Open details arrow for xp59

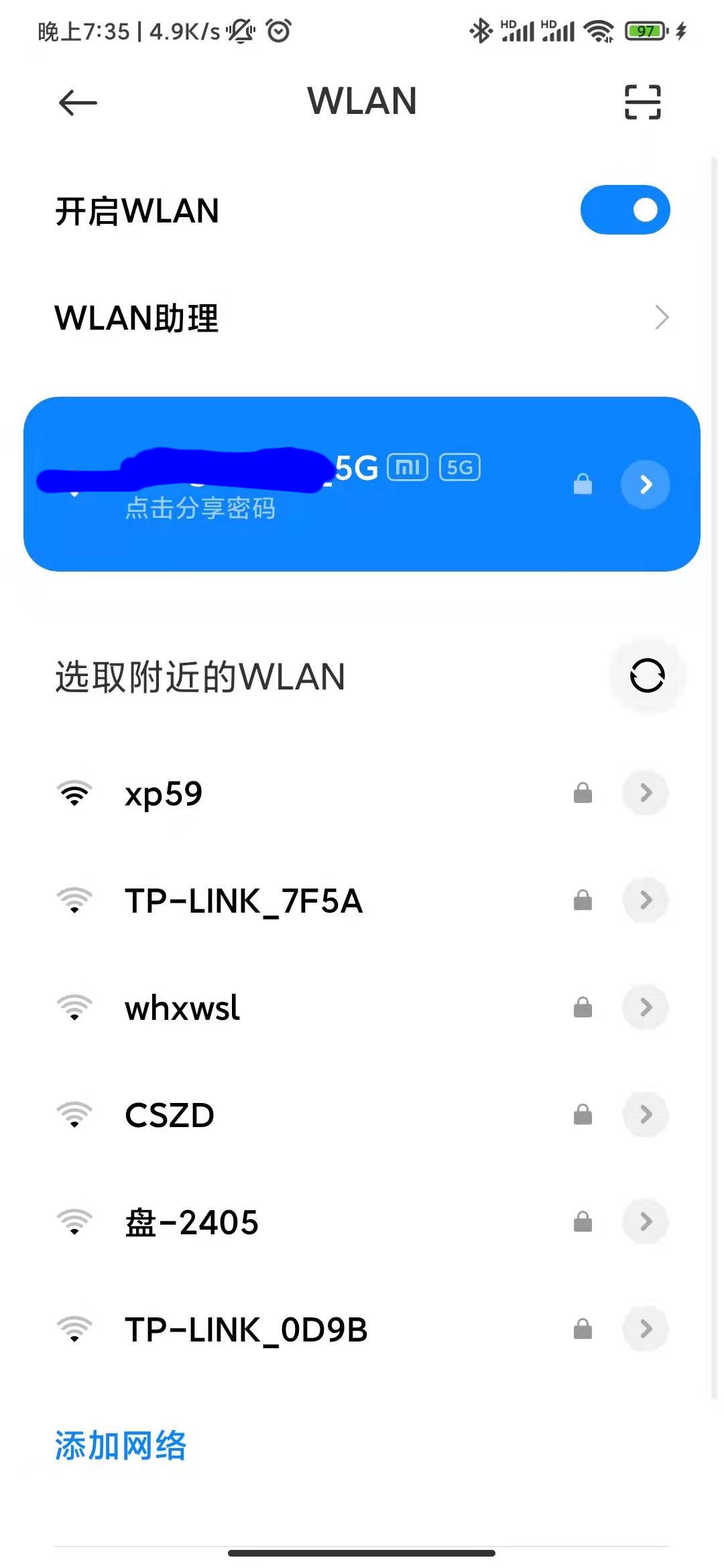(645, 793)
